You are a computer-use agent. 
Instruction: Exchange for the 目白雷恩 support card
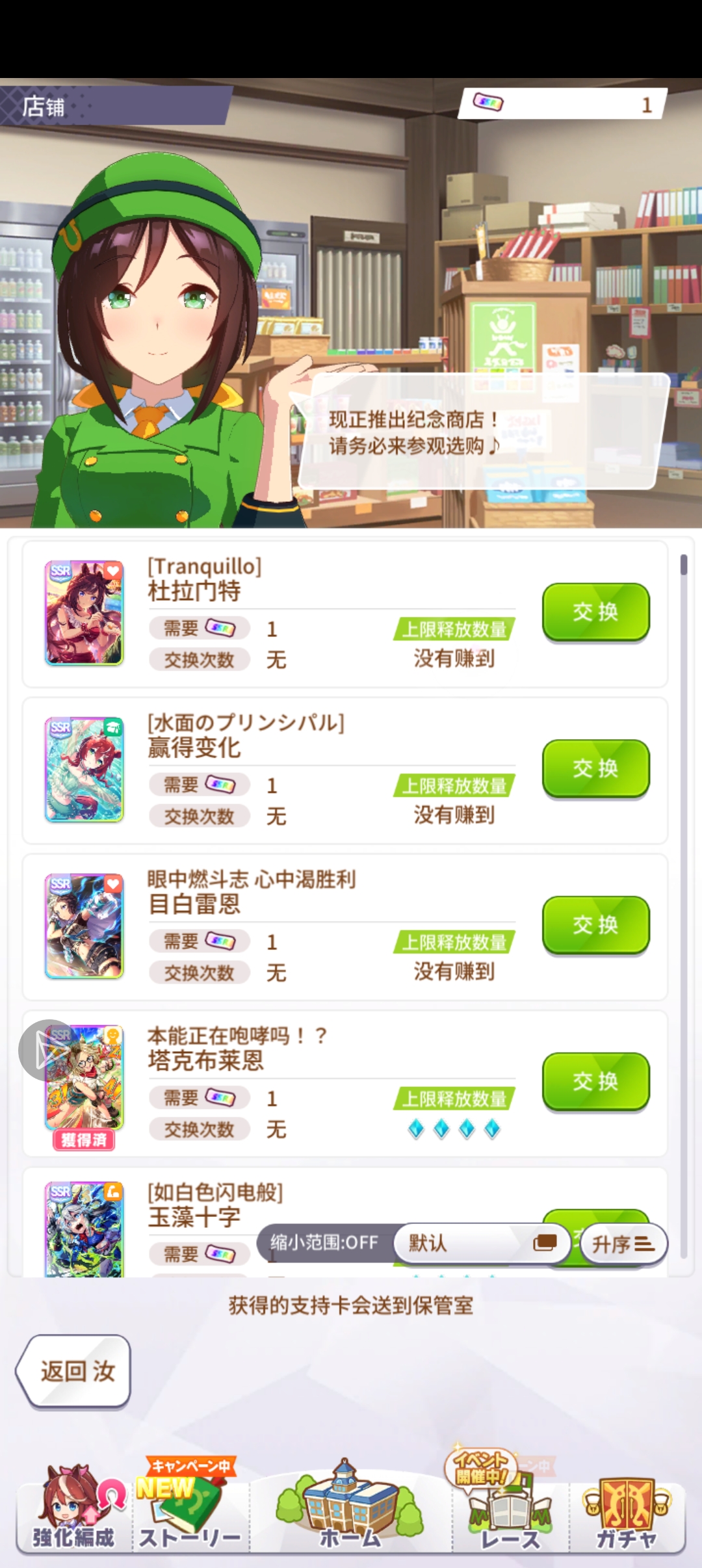click(x=596, y=925)
